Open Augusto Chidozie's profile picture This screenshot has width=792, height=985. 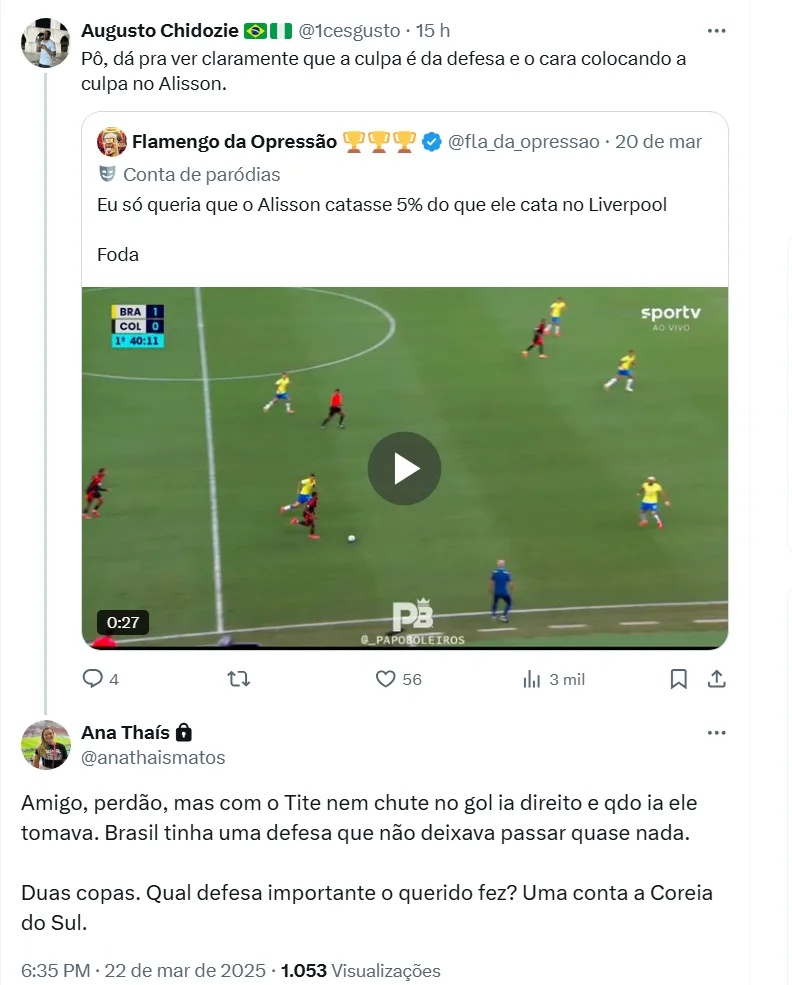point(45,43)
